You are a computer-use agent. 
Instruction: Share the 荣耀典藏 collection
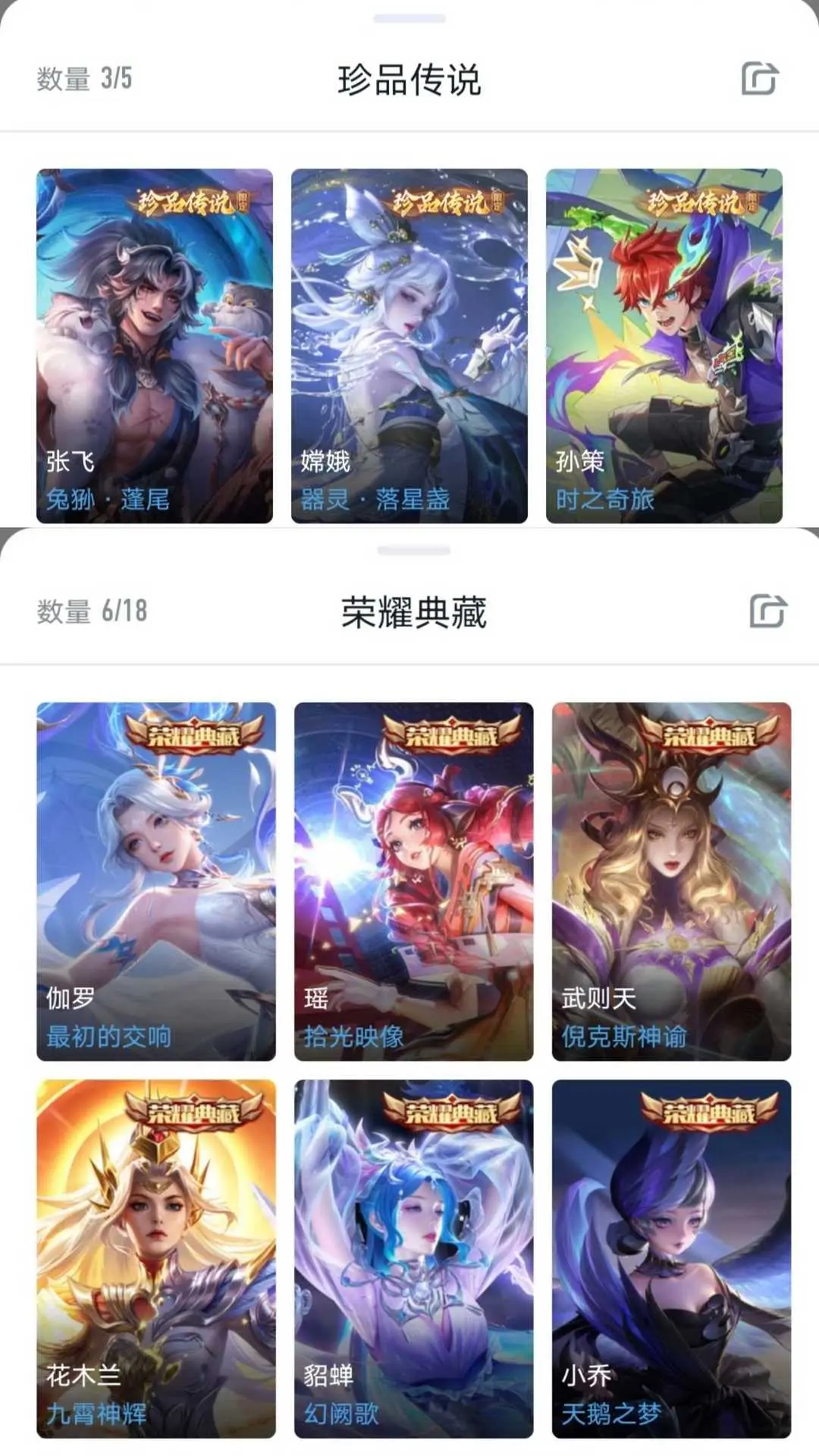coord(767,611)
